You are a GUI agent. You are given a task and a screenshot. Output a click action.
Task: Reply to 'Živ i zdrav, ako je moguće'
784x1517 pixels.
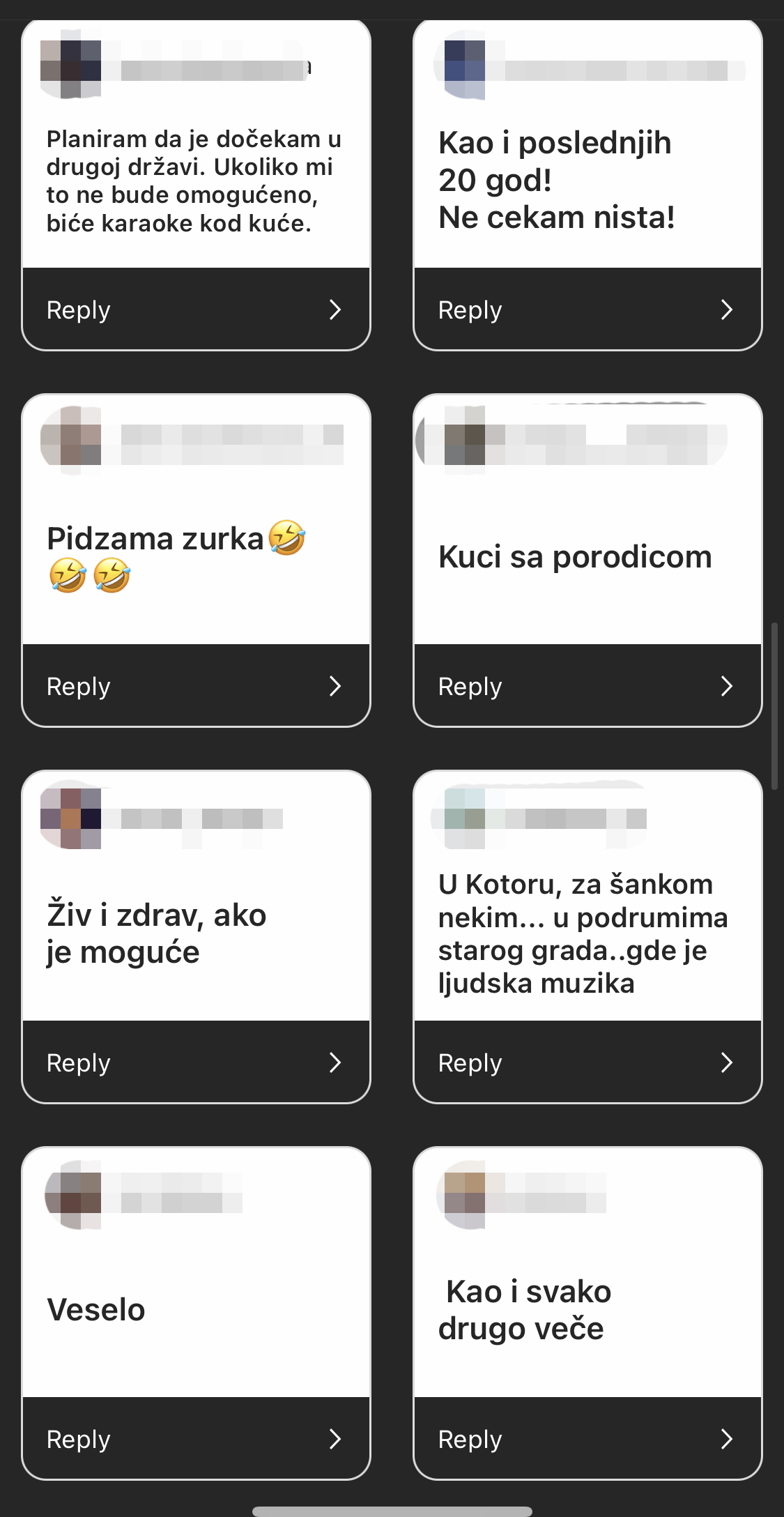point(196,1062)
